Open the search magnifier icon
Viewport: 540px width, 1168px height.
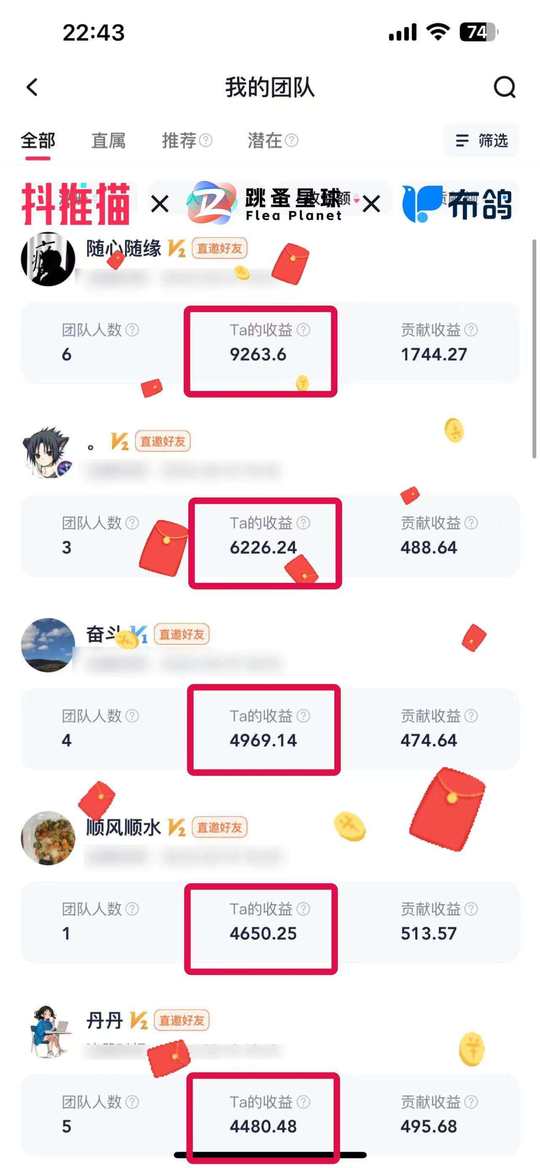point(505,87)
